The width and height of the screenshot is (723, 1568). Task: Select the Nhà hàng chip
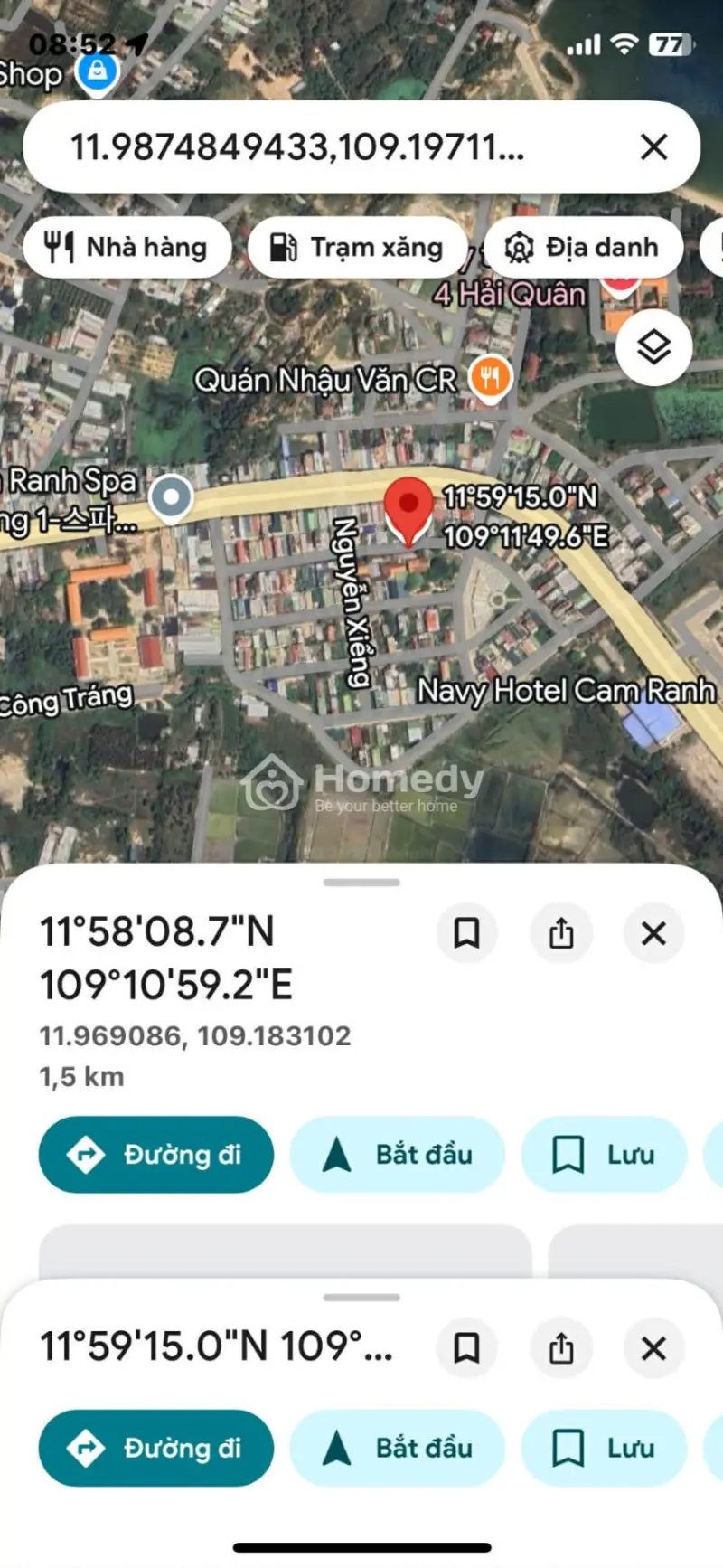tap(127, 247)
